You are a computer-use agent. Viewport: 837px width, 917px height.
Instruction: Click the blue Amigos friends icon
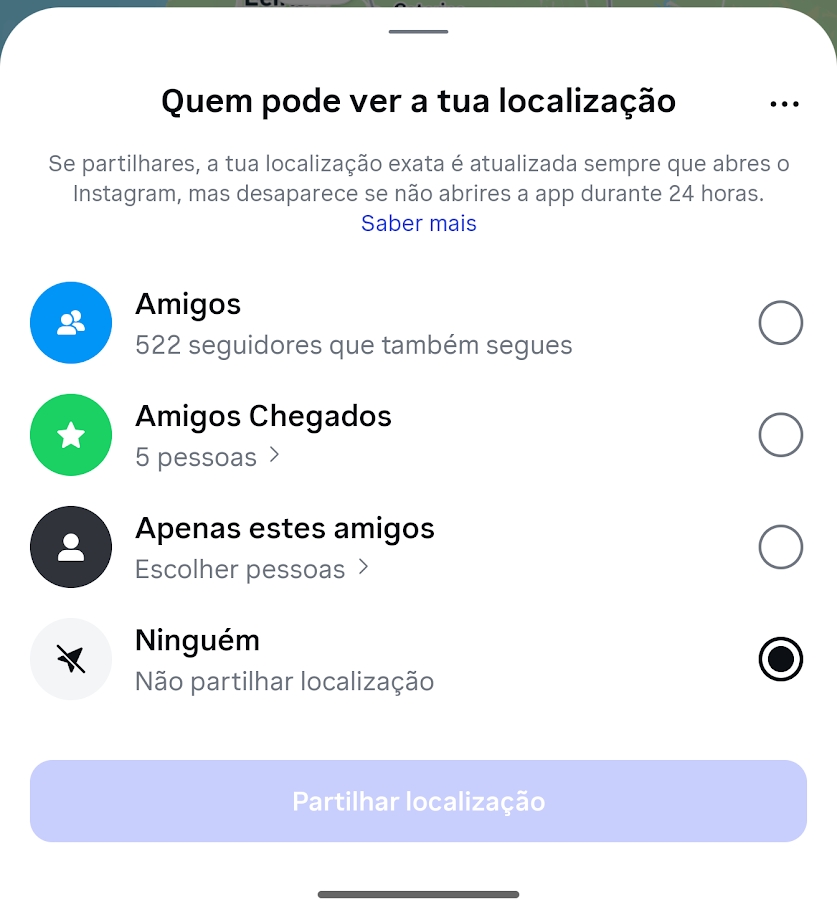(70, 322)
